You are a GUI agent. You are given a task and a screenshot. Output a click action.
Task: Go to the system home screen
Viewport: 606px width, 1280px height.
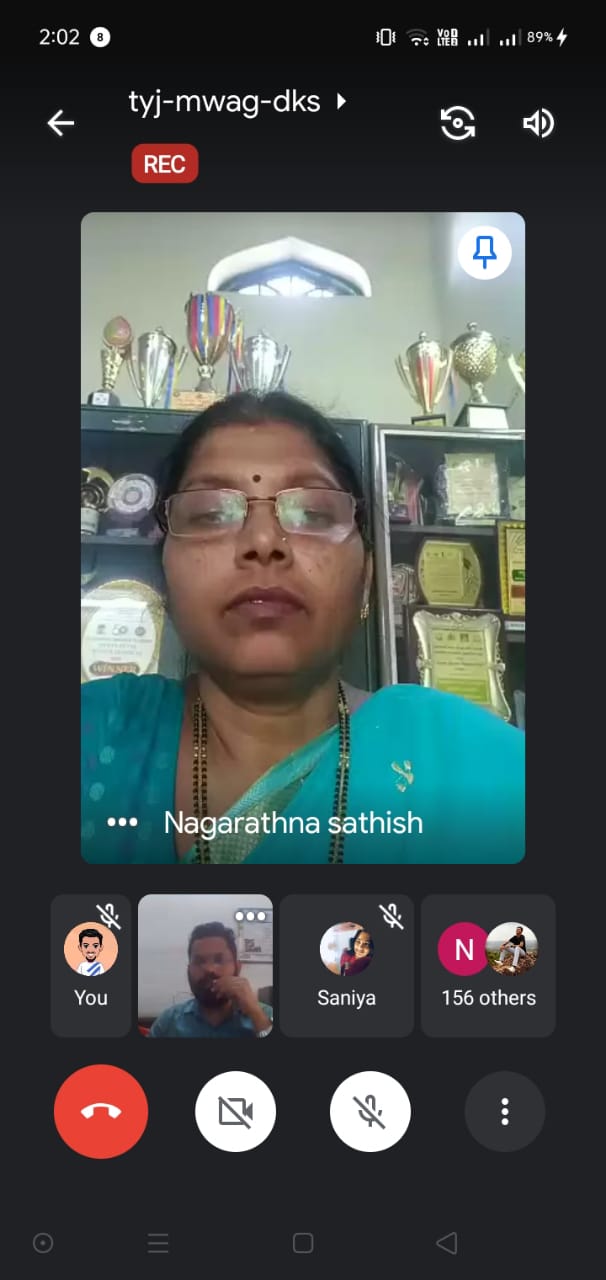click(x=303, y=1243)
